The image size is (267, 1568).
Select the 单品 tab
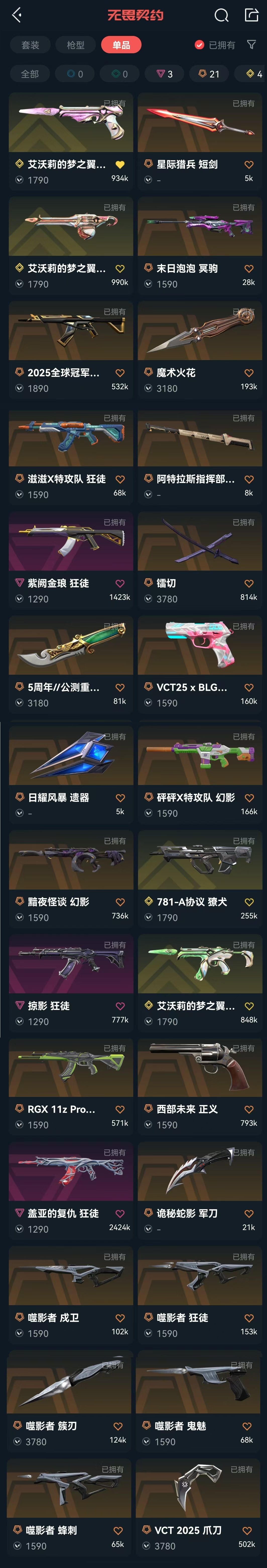[121, 45]
